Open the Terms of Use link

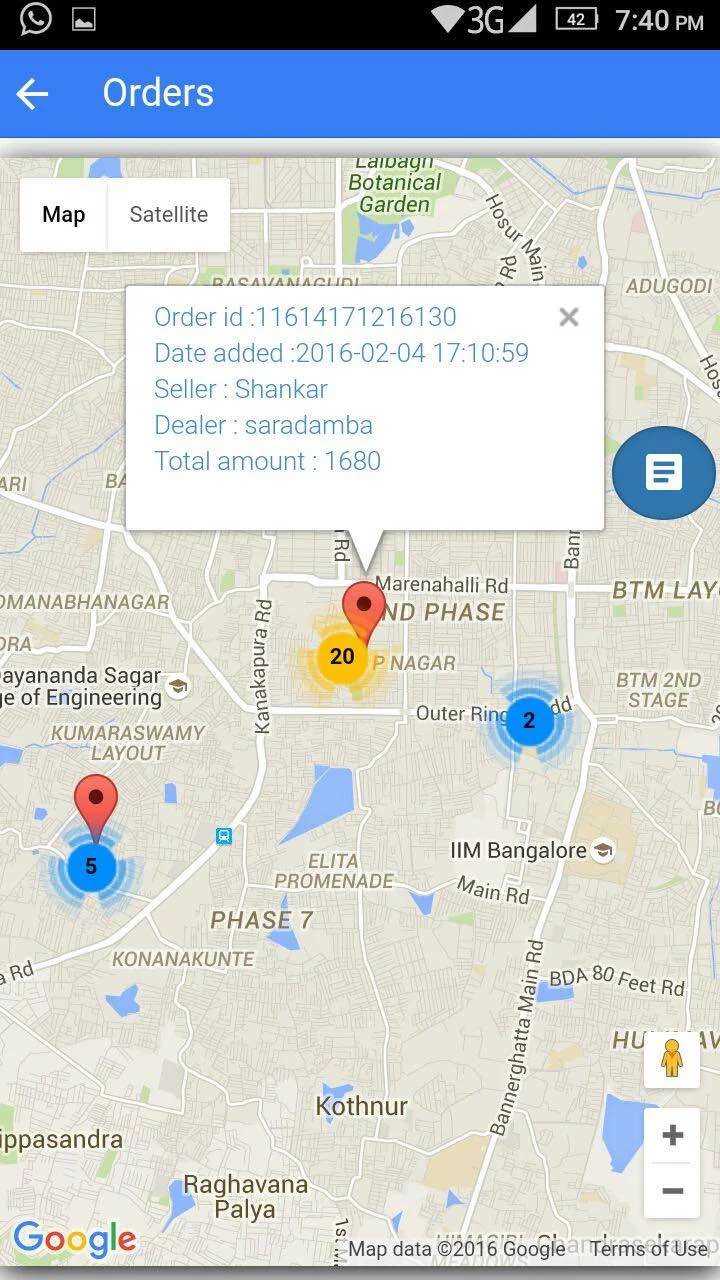[x=648, y=1248]
